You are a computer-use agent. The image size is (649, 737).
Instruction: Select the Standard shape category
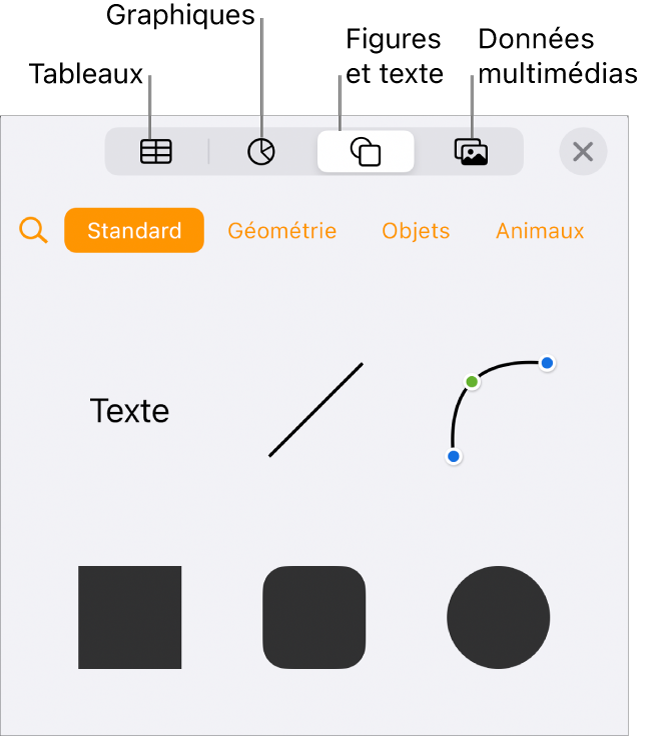coord(134,231)
